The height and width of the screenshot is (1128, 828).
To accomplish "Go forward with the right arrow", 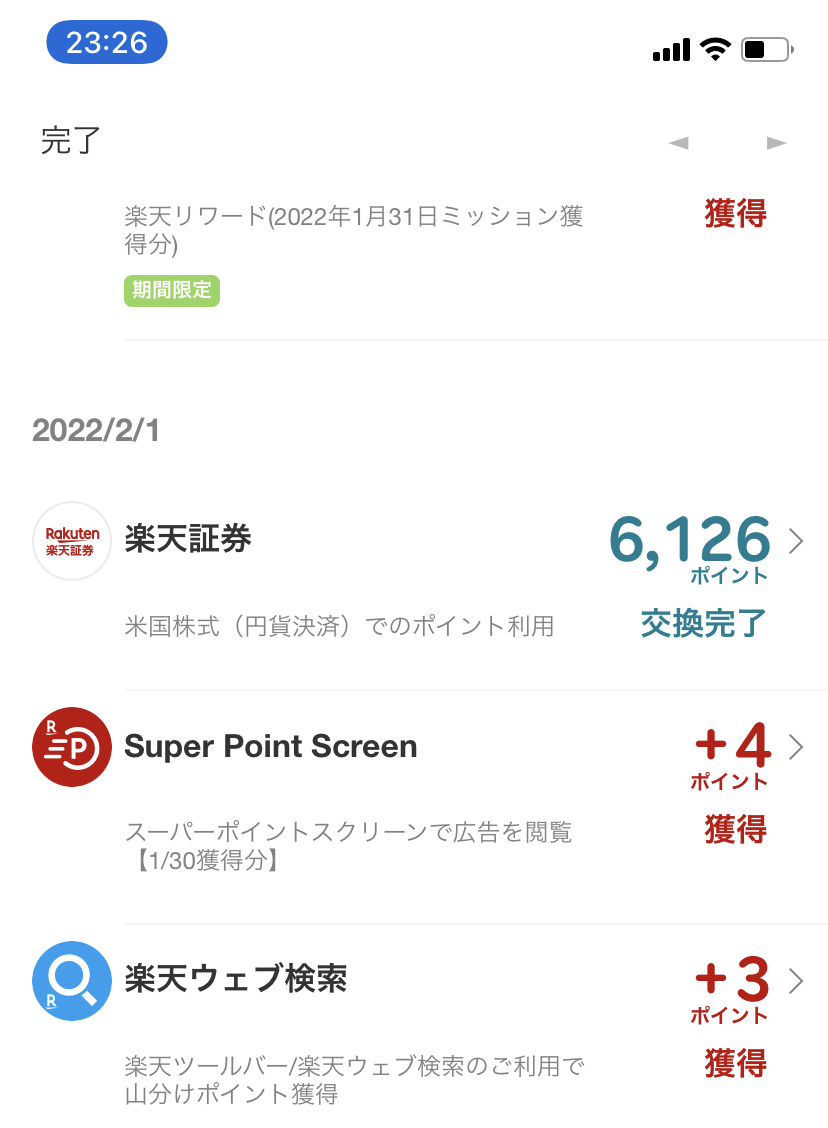I will [x=776, y=143].
